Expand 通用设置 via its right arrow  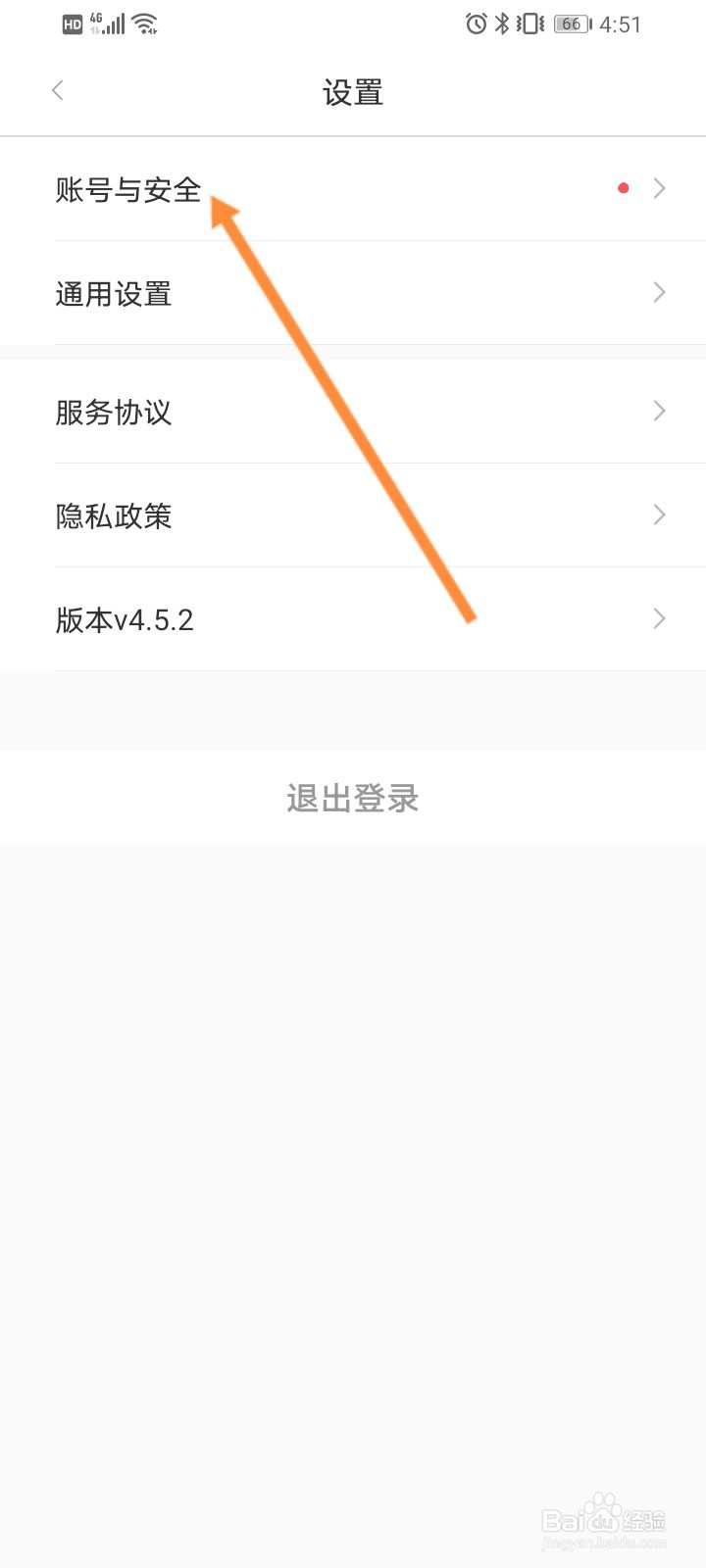pos(658,292)
